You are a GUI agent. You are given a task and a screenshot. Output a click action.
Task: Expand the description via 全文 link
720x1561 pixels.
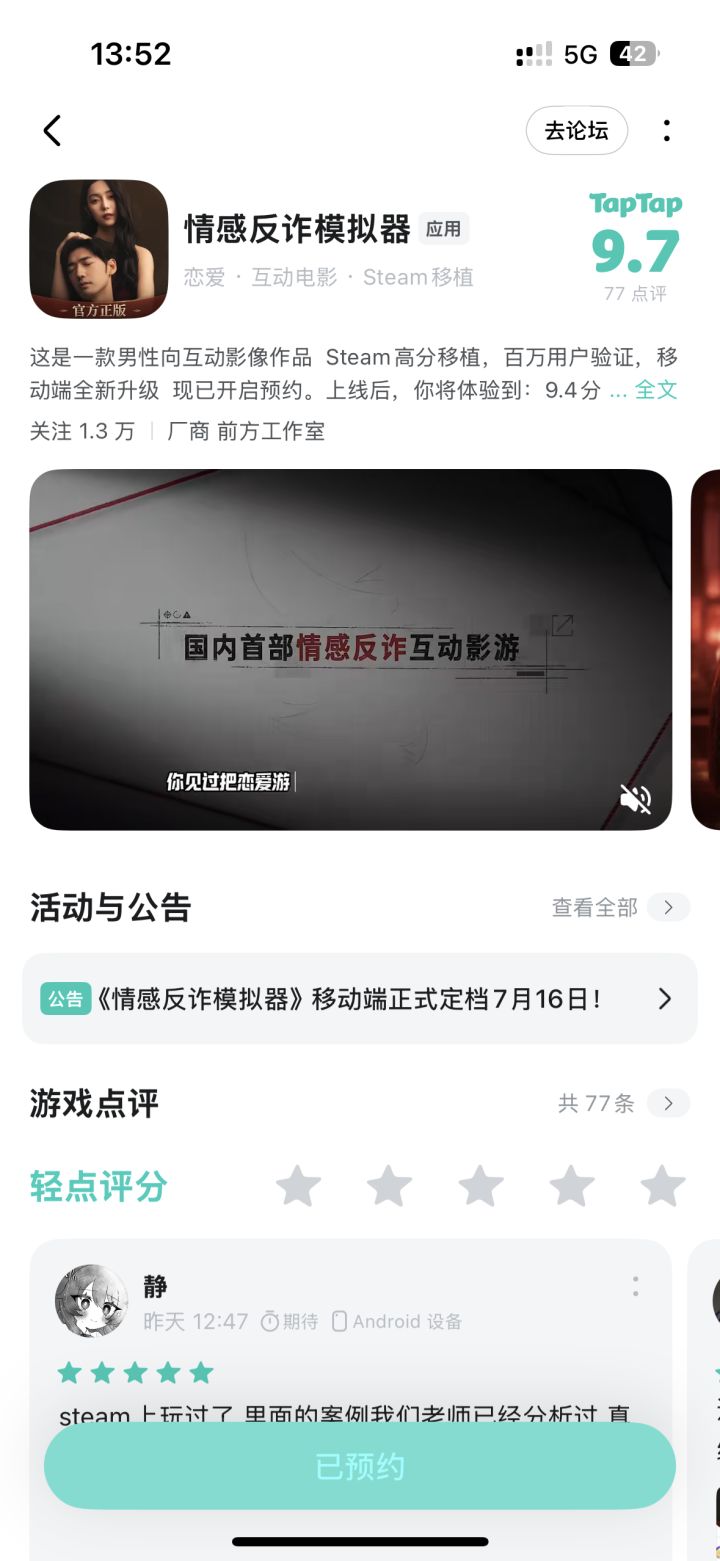[x=656, y=391]
